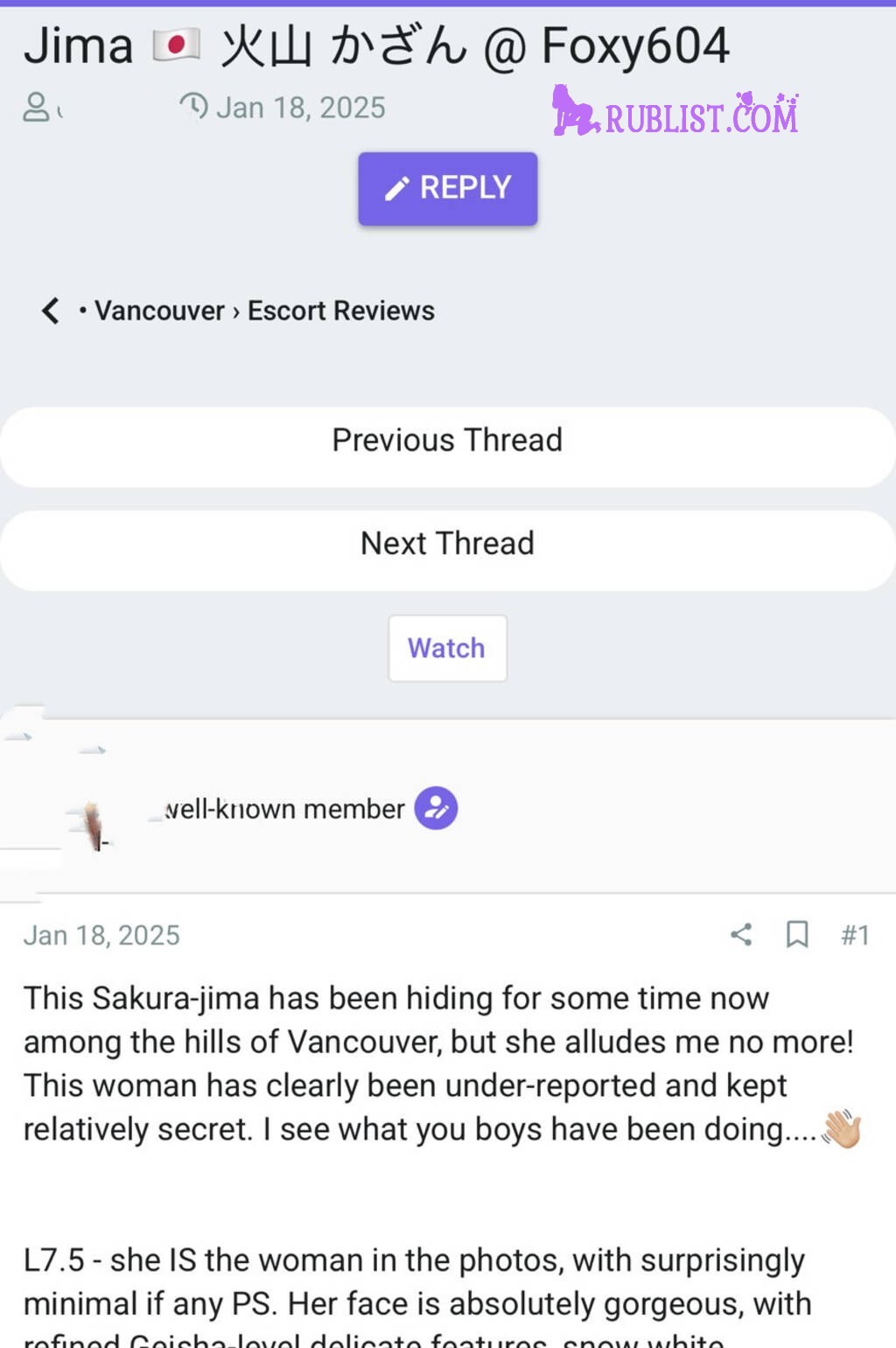Bookmark post #1

[796, 935]
